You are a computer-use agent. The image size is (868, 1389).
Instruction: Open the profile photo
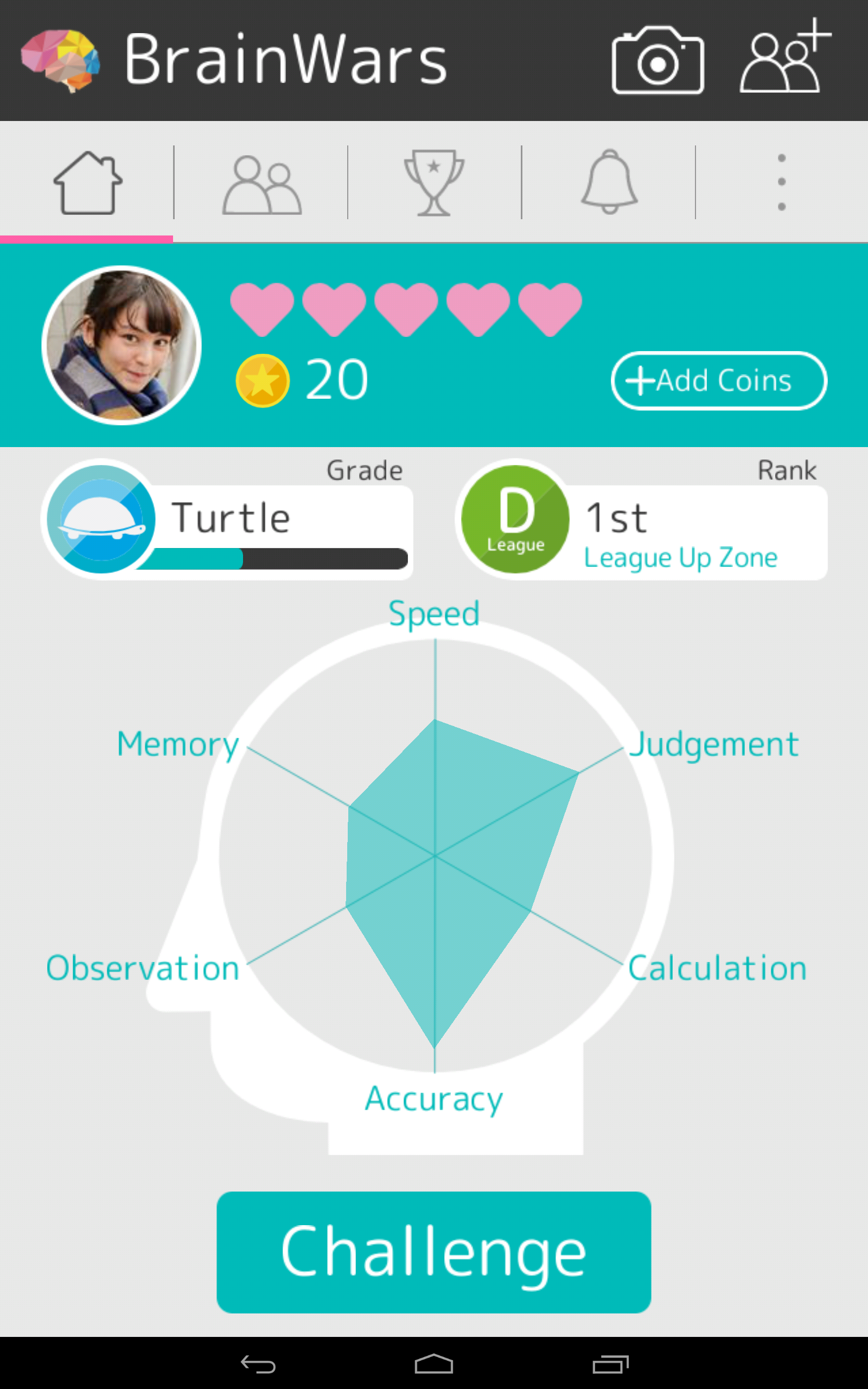(122, 346)
